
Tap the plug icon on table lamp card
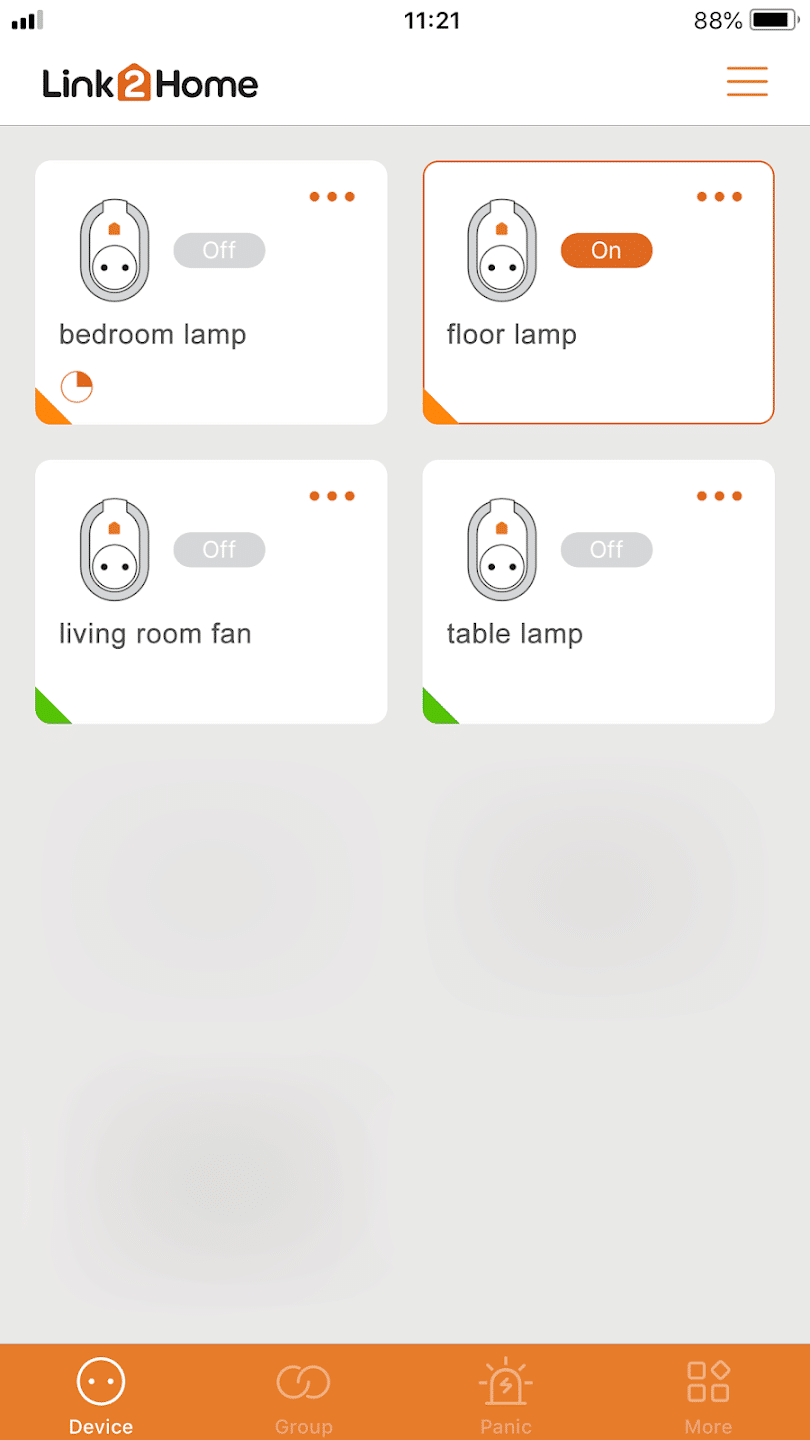pos(500,551)
